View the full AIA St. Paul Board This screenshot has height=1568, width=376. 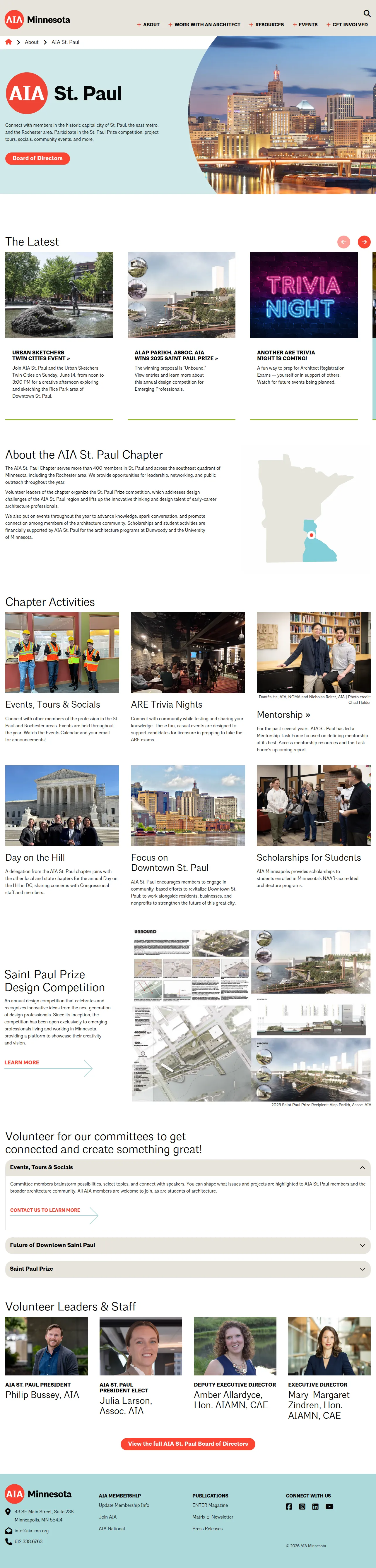click(188, 1444)
